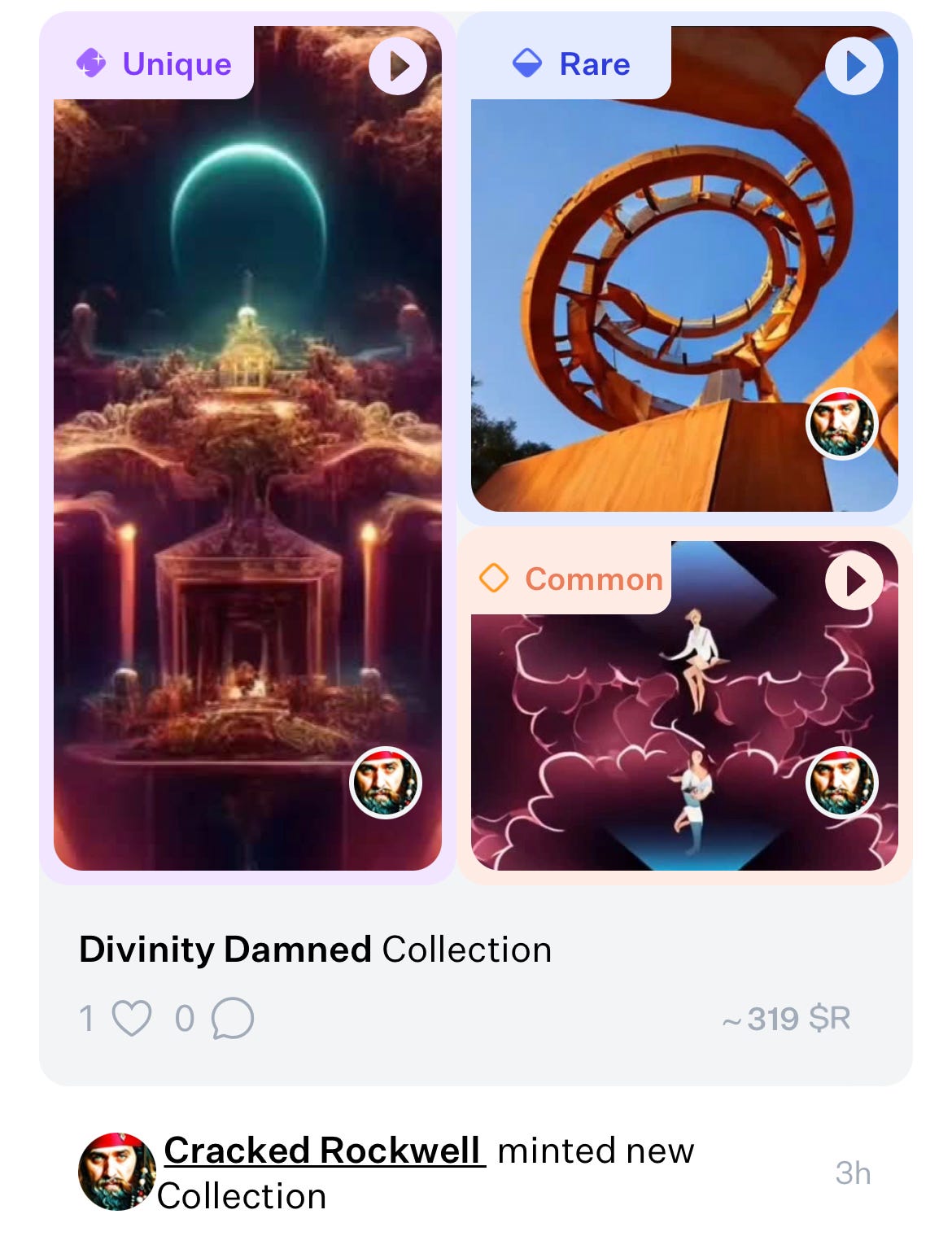Like the Divinity Damned Collection
This screenshot has height=1236, width=952.
tap(132, 1018)
